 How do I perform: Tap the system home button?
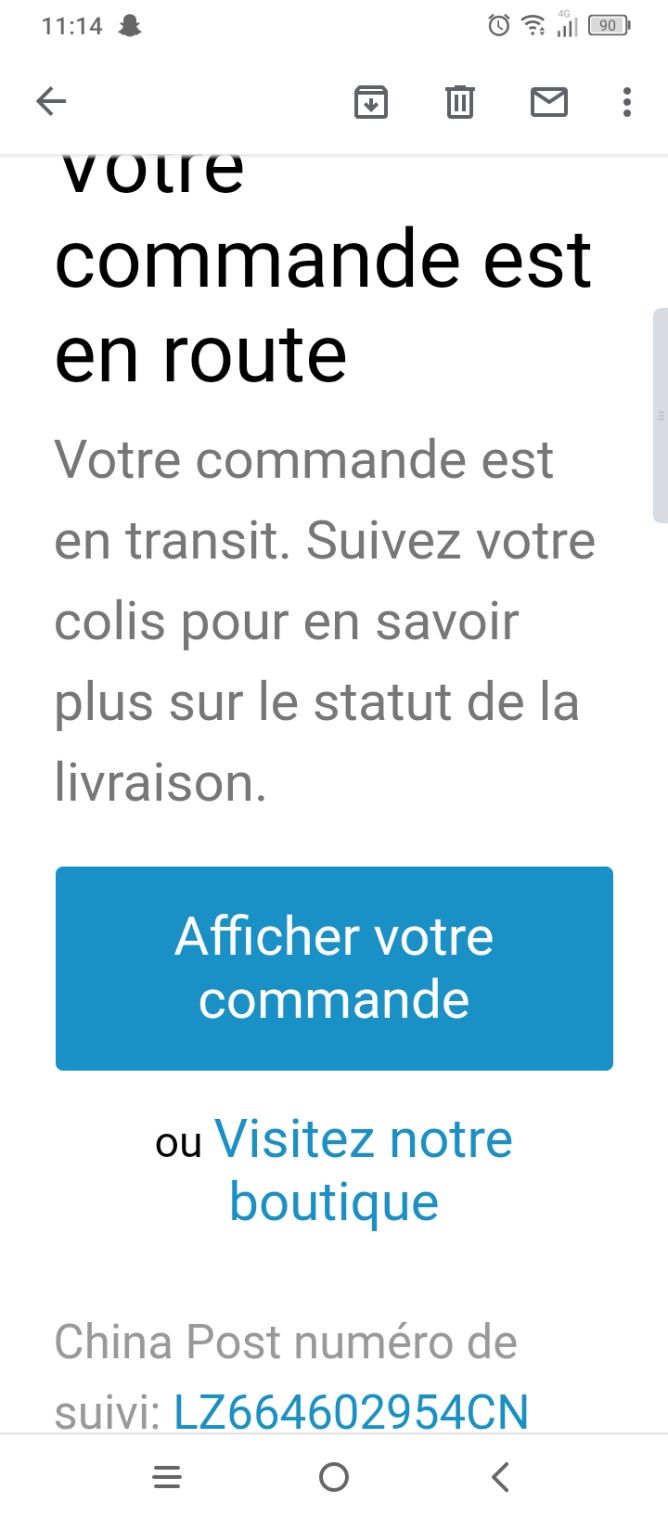(x=334, y=1477)
